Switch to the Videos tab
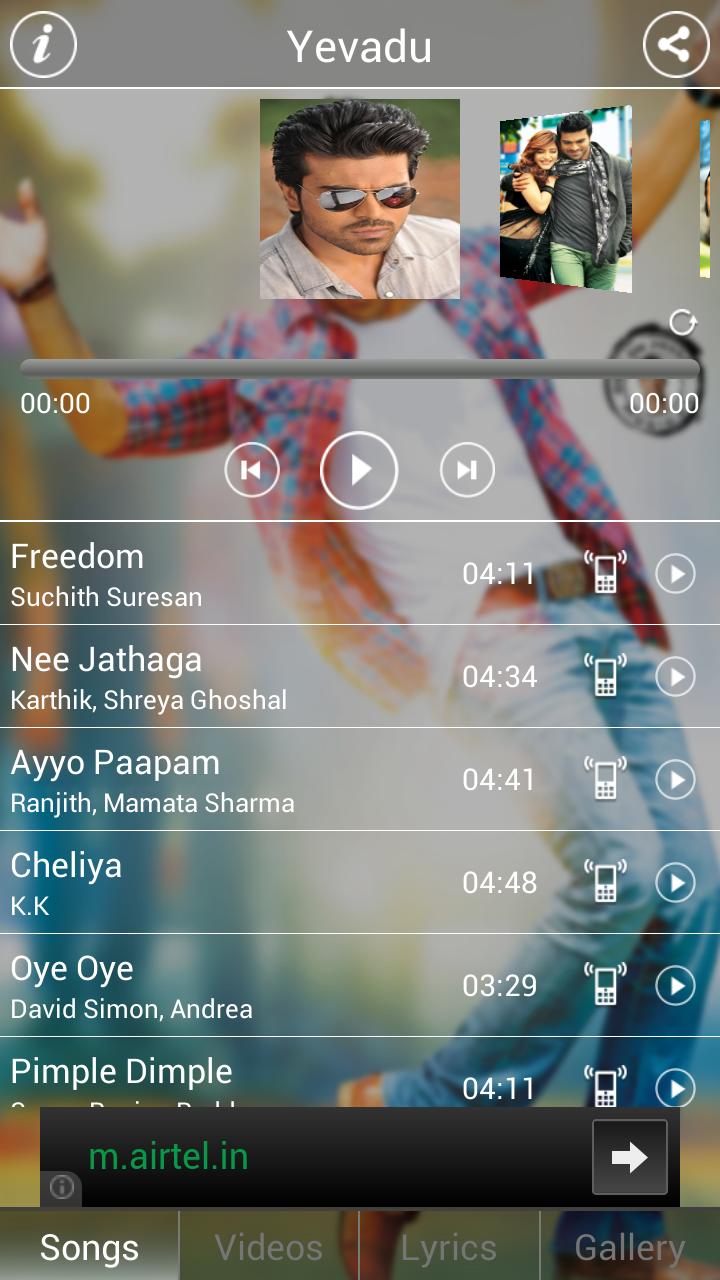720x1280 pixels. coord(268,1246)
